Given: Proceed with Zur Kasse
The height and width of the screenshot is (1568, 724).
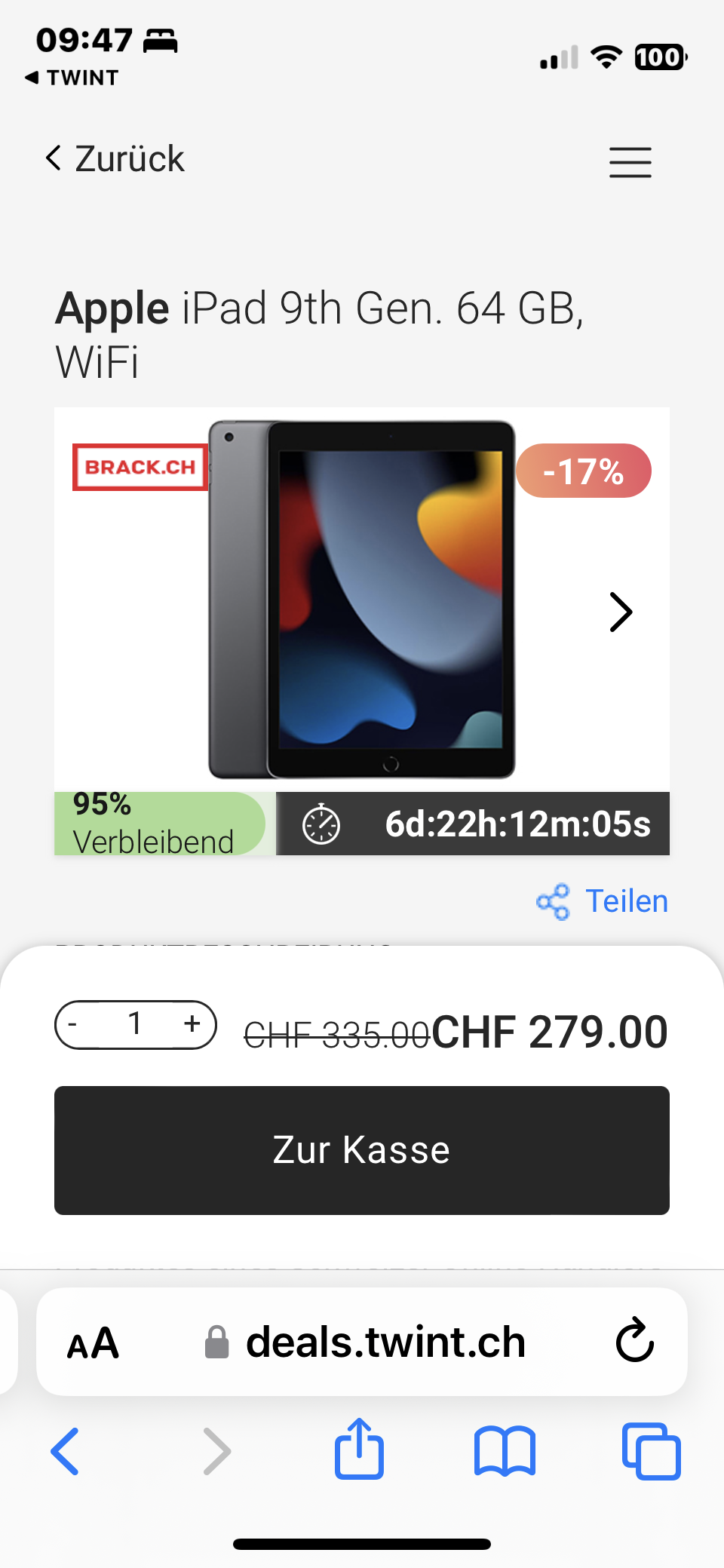Looking at the screenshot, I should pos(362,1150).
